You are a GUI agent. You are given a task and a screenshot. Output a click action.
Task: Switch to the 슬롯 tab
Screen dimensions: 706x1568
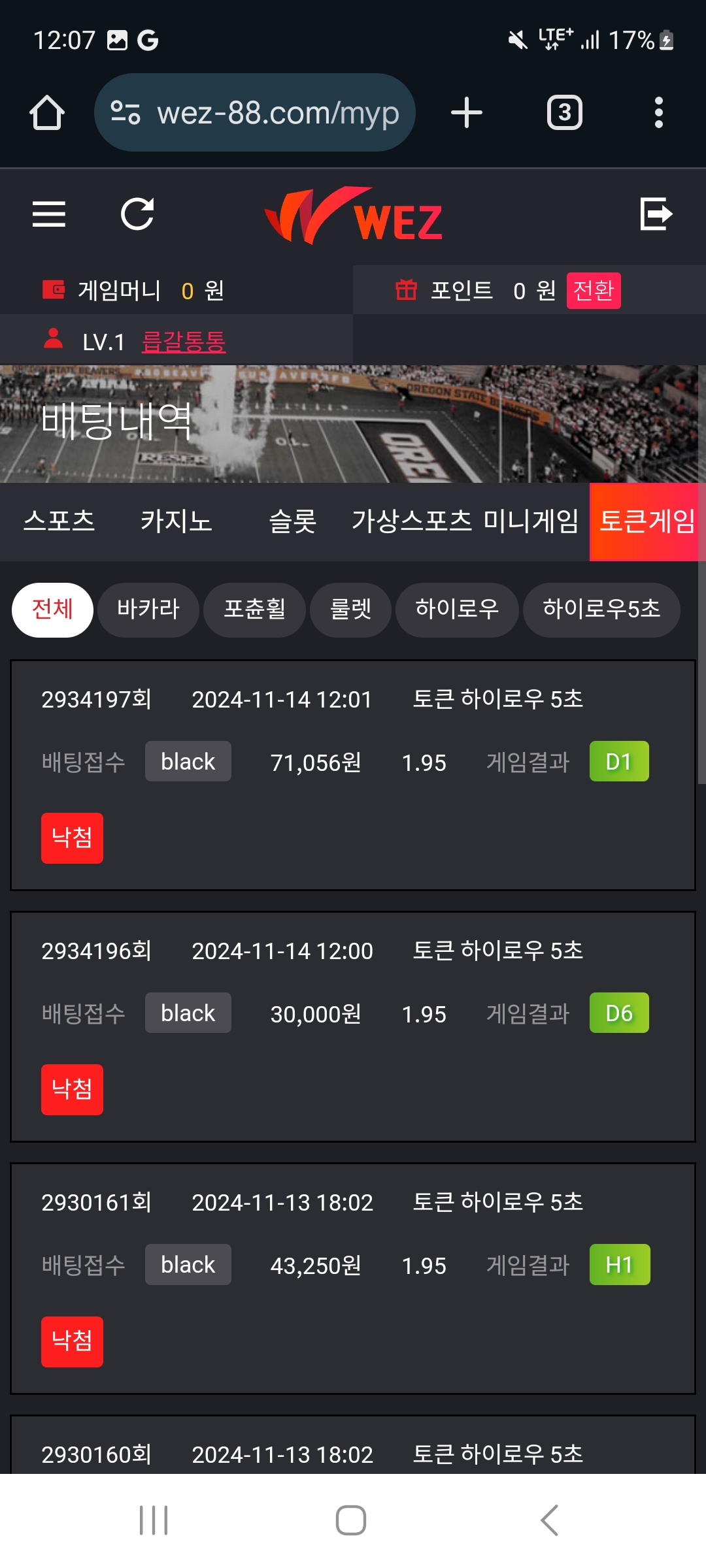pos(293,521)
